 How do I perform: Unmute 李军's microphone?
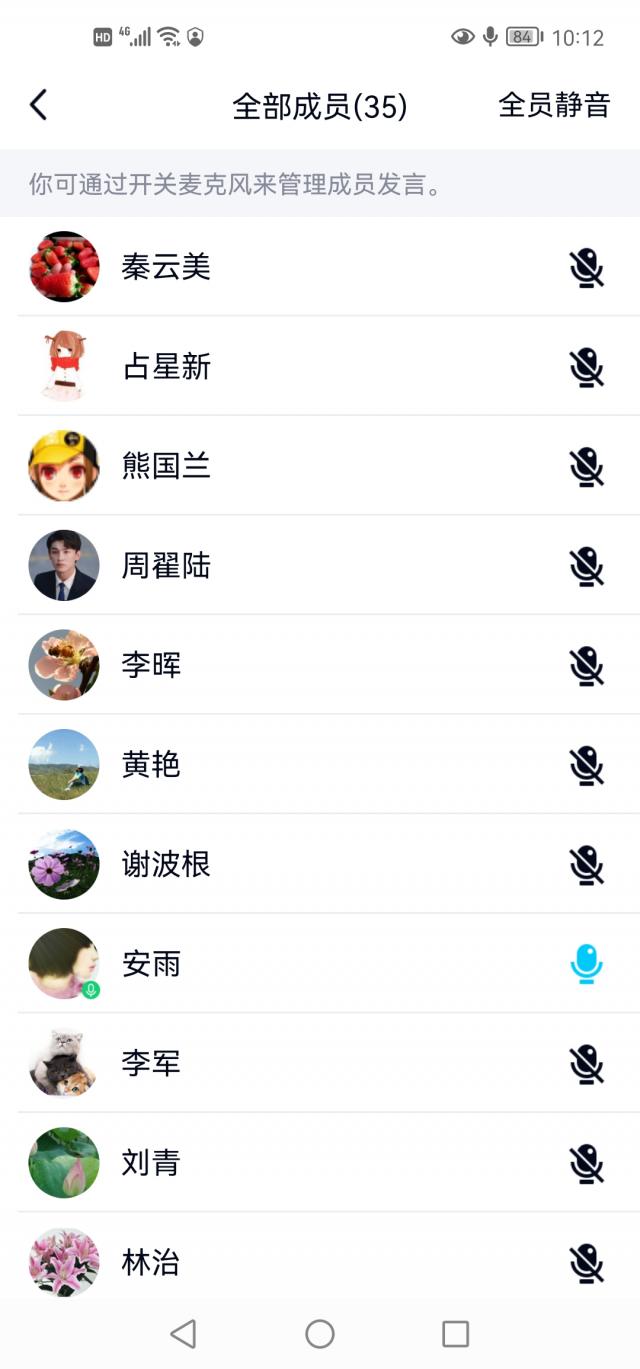(x=587, y=1063)
